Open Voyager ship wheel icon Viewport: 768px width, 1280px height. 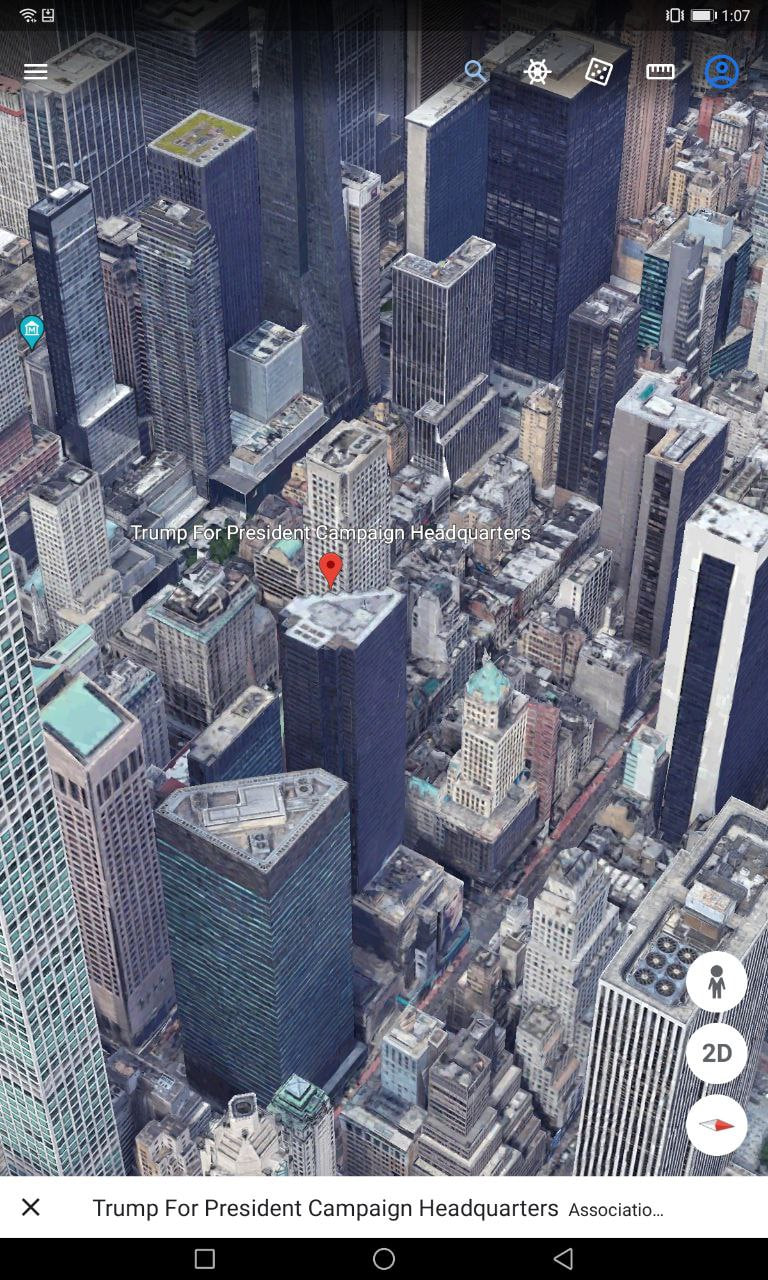[x=537, y=71]
